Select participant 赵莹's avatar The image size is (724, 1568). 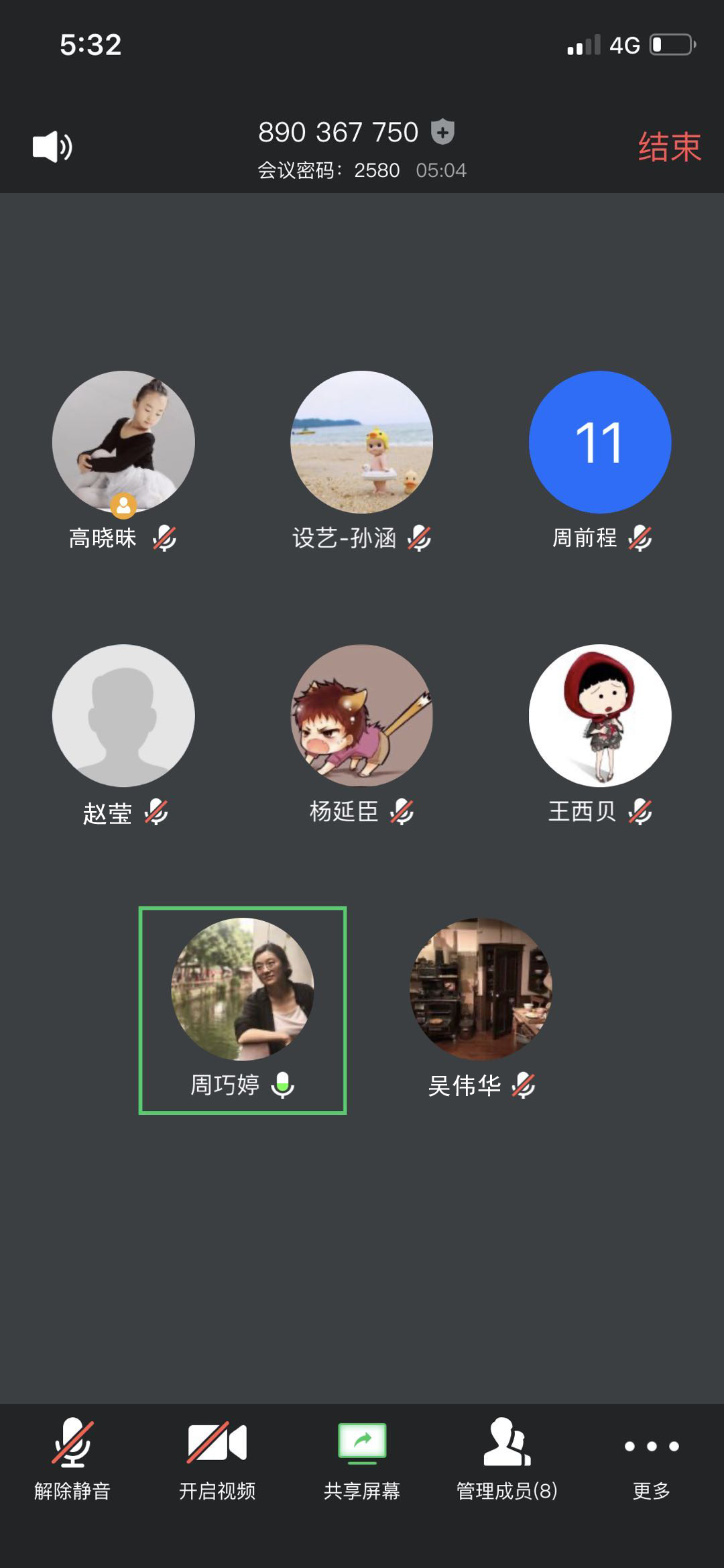click(x=123, y=715)
